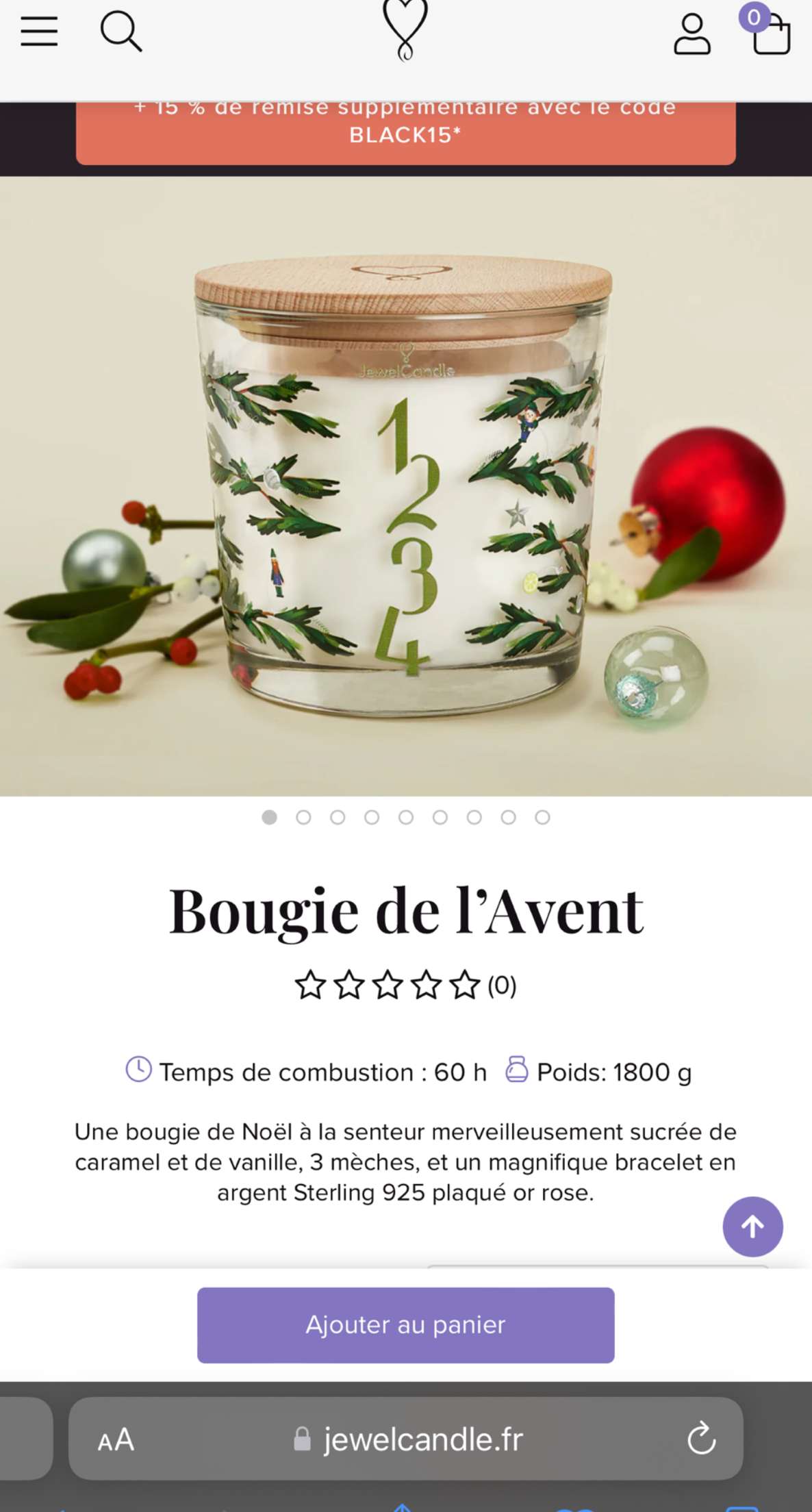View the shopping cart
Screen dimensions: 812x1512
pos(766,29)
